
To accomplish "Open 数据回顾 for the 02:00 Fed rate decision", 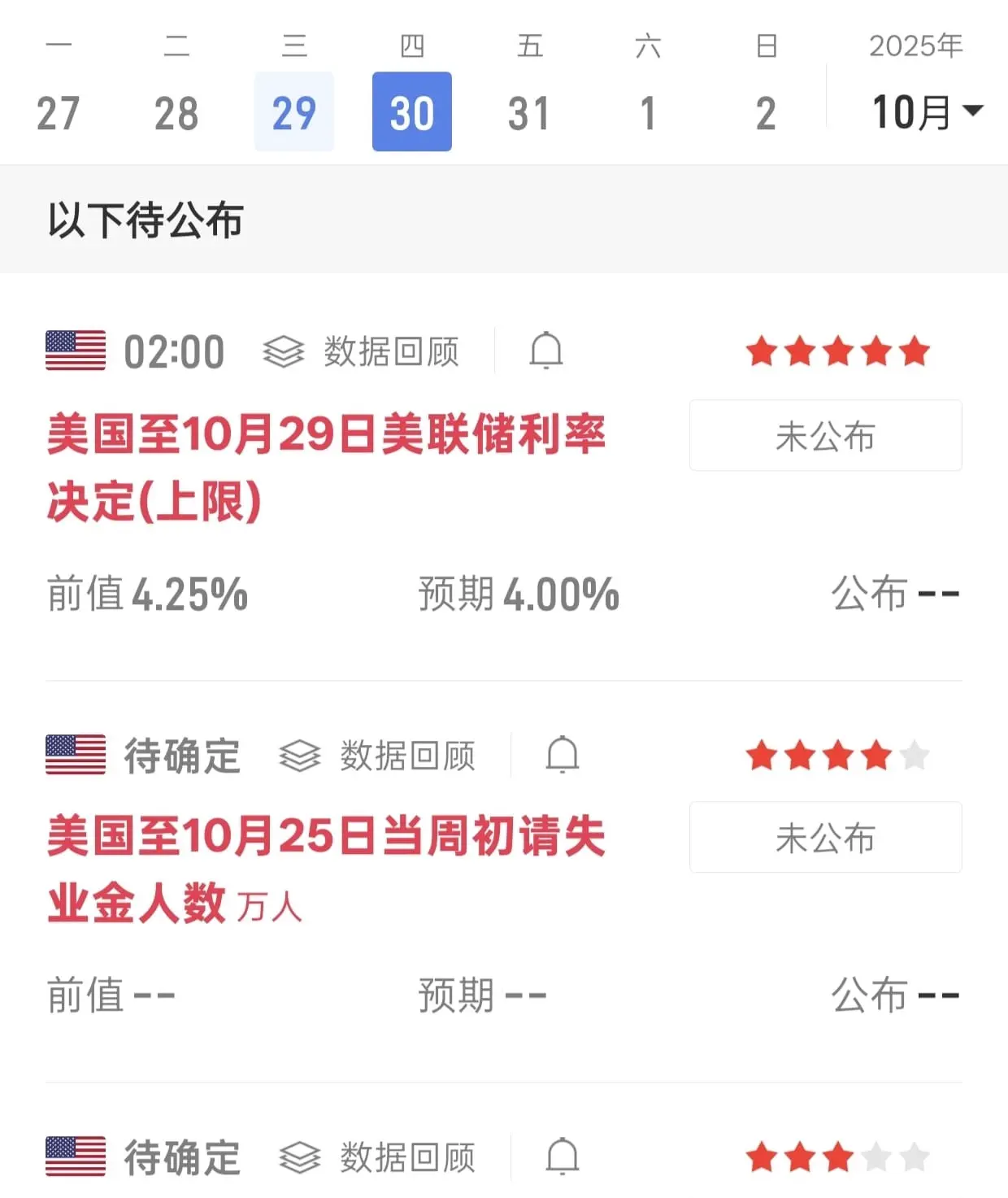I will coord(362,352).
